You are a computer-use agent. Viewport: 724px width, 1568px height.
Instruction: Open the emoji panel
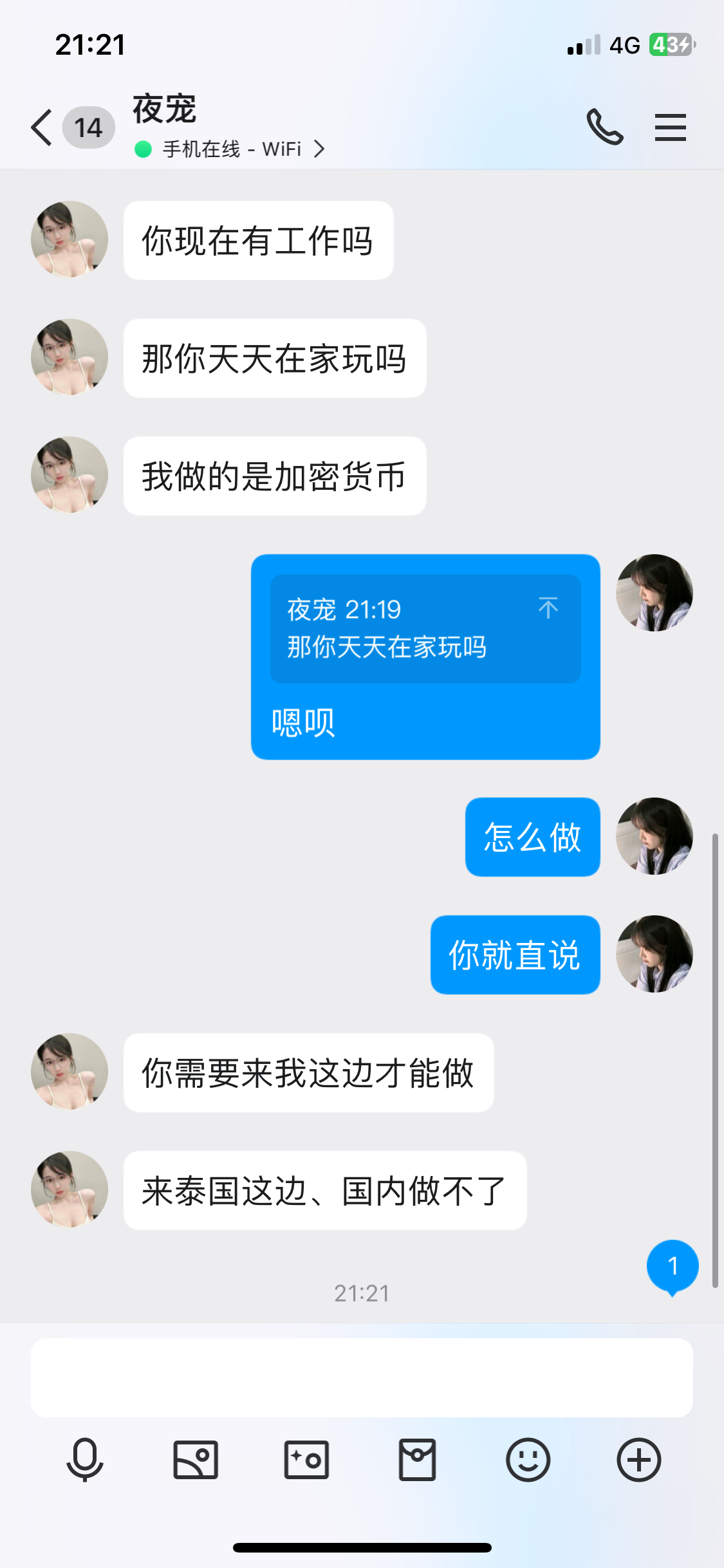tap(528, 1460)
